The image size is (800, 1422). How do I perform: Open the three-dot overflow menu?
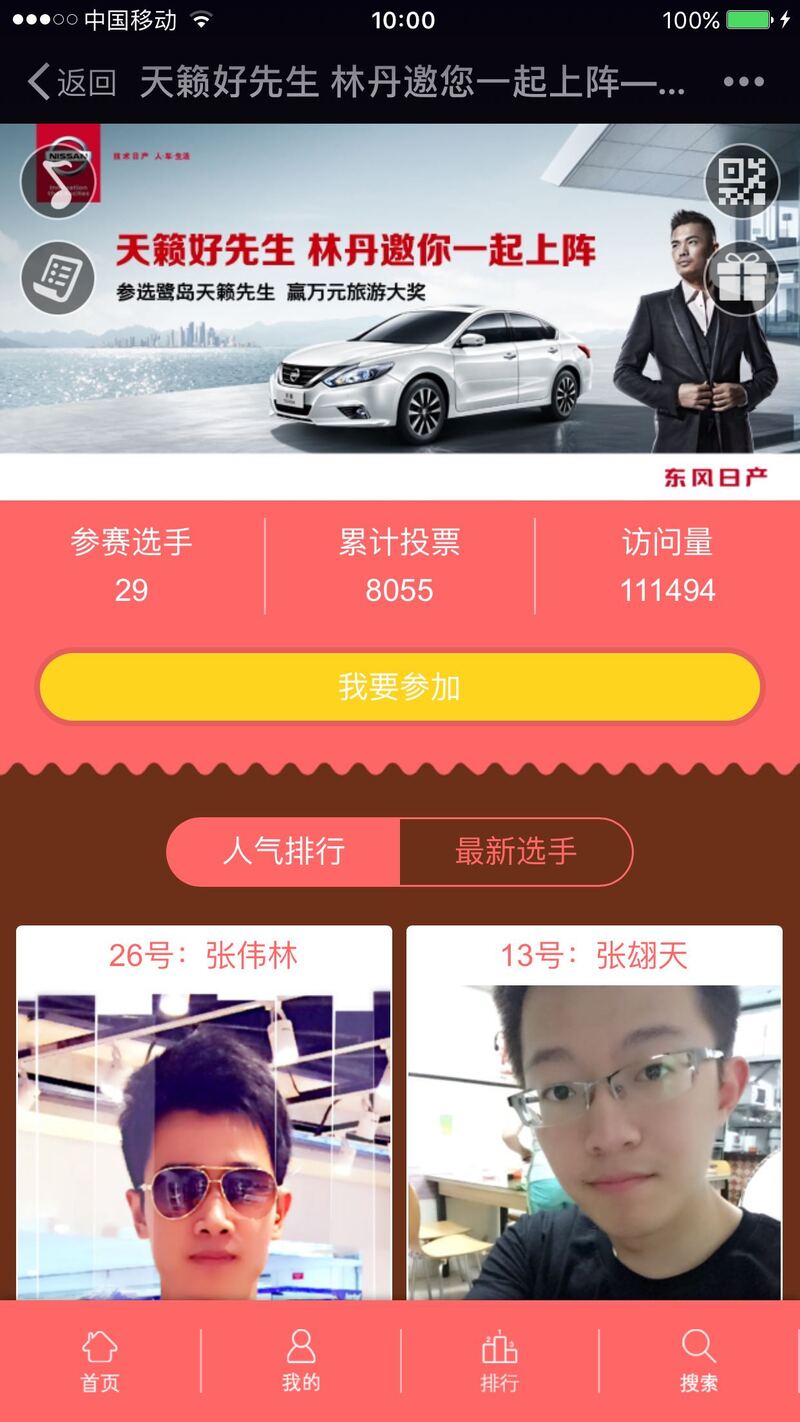coord(743,82)
